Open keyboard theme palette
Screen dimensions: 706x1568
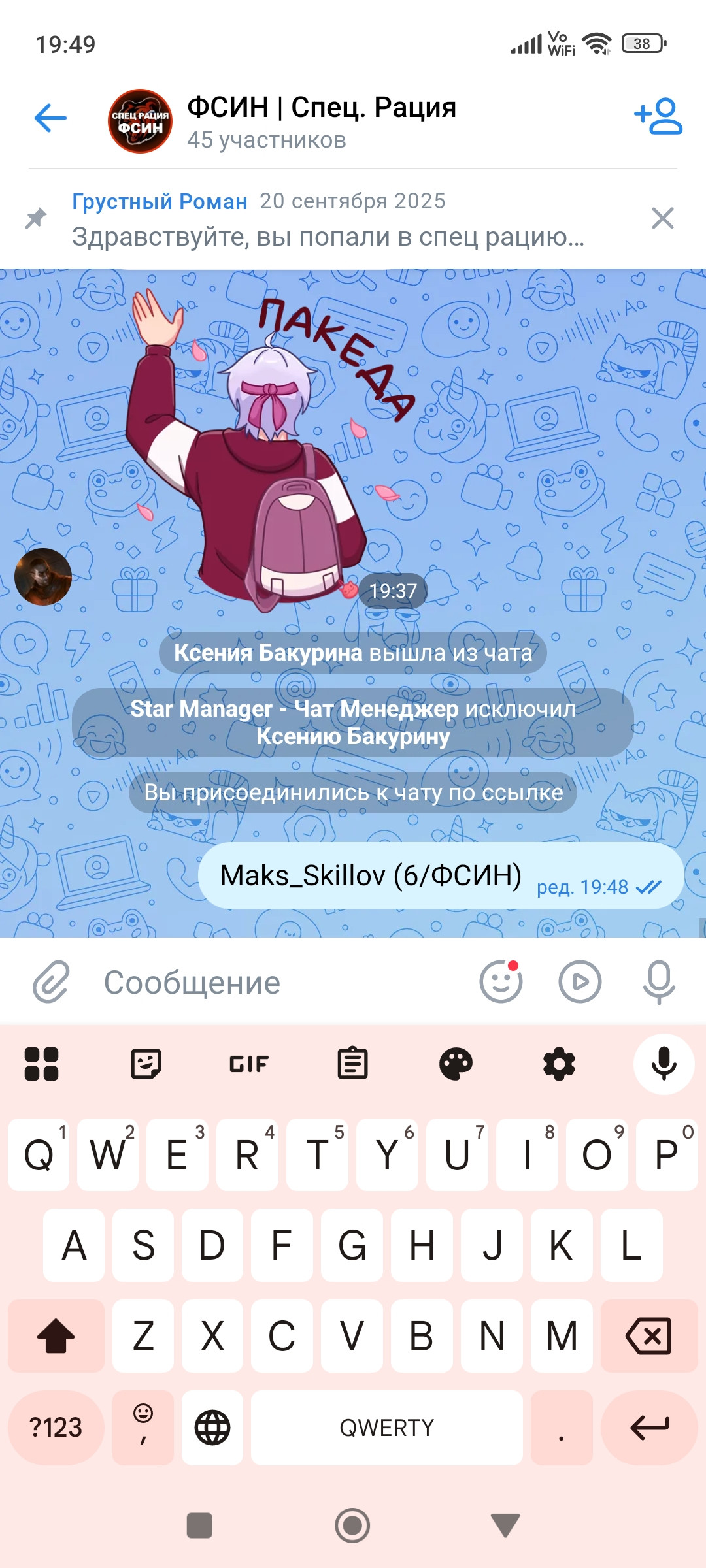pyautogui.click(x=456, y=1064)
